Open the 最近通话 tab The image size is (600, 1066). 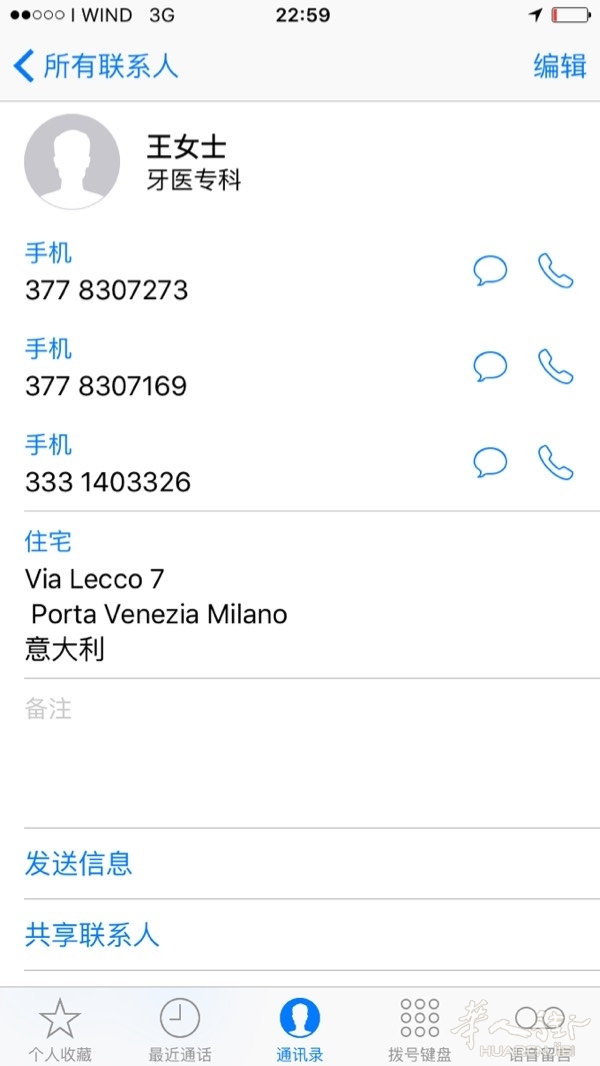(x=180, y=1028)
